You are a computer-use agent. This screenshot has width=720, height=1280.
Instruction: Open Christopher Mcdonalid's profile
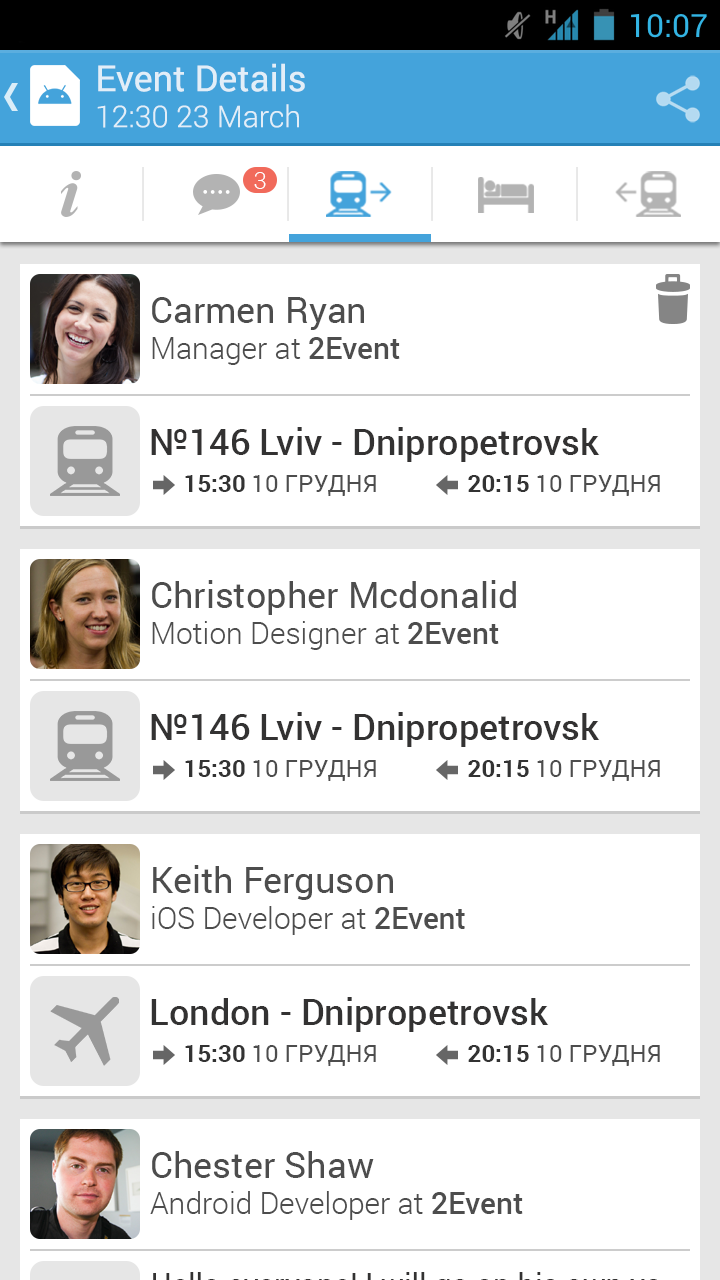click(333, 614)
